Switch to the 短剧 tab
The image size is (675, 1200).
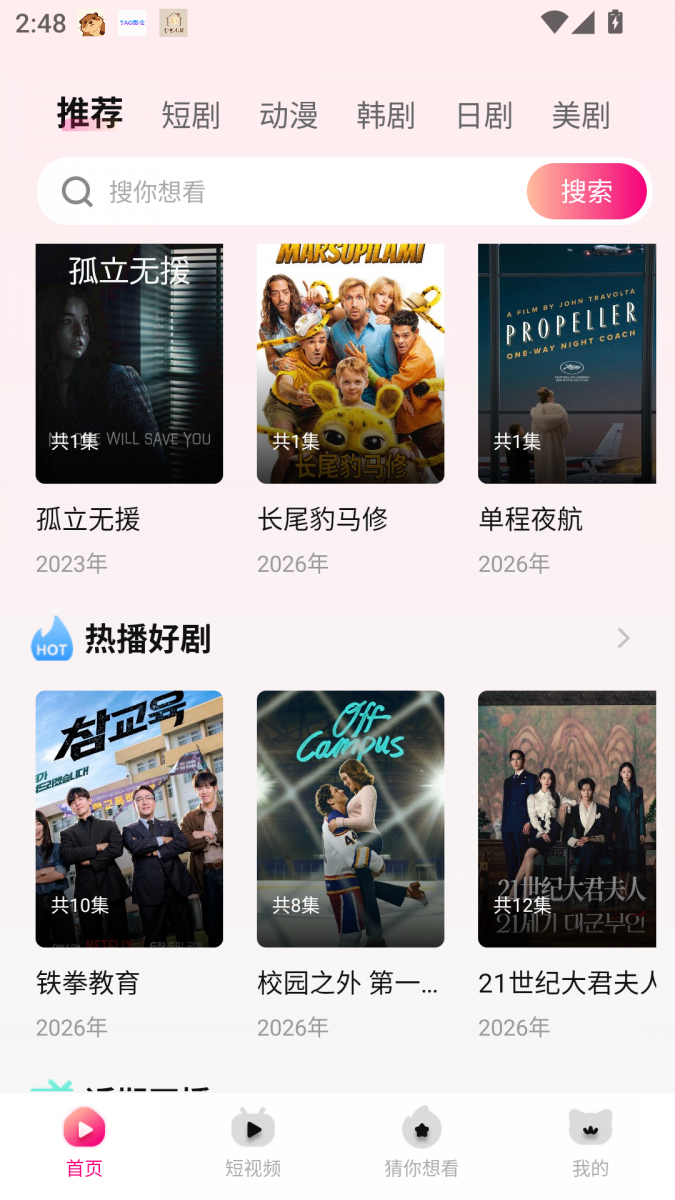click(190, 115)
